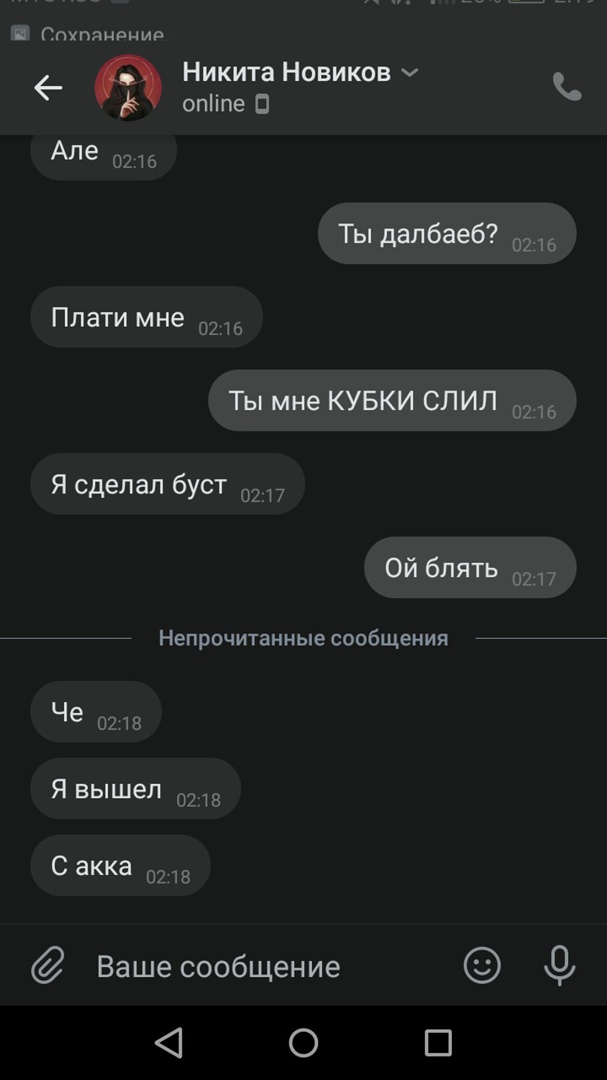Open recent apps from navigation bar
This screenshot has height=1080, width=607.
point(438,1043)
